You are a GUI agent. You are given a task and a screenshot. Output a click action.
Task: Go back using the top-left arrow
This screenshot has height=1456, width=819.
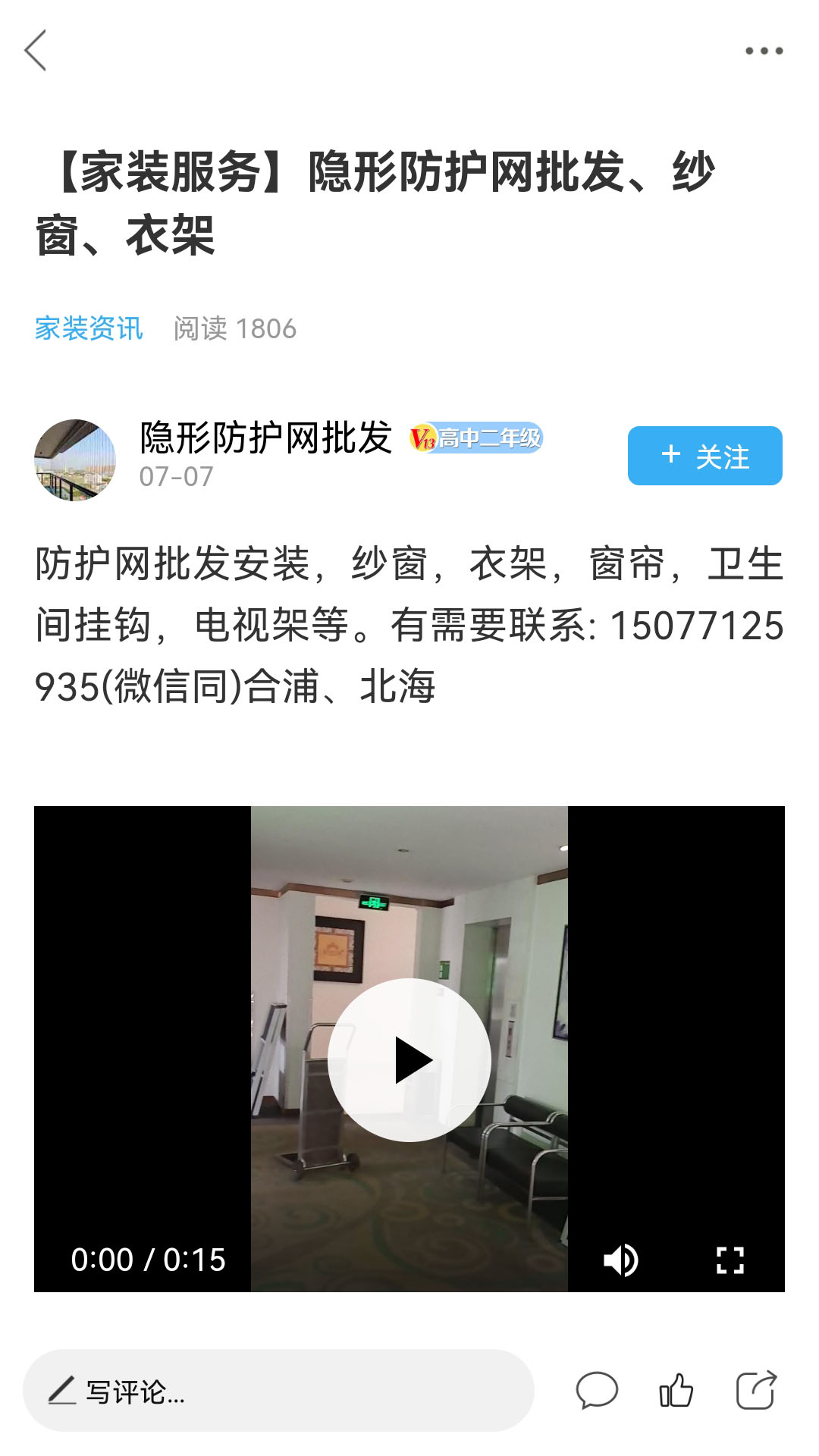point(36,51)
